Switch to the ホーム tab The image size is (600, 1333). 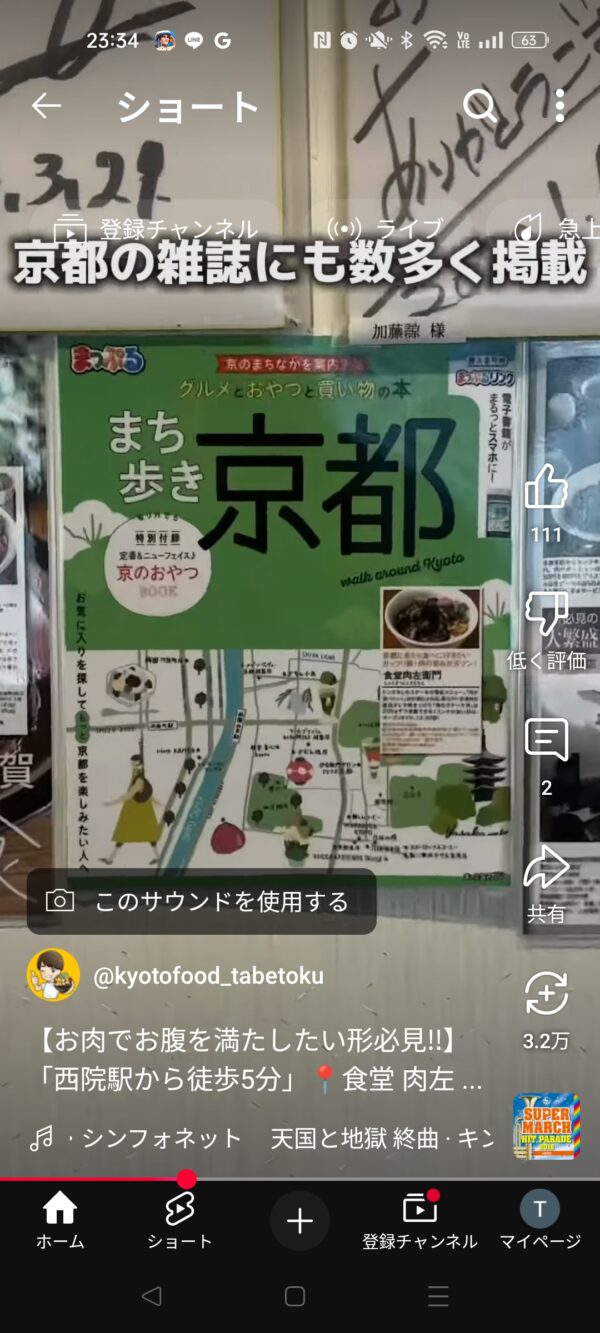point(60,1220)
